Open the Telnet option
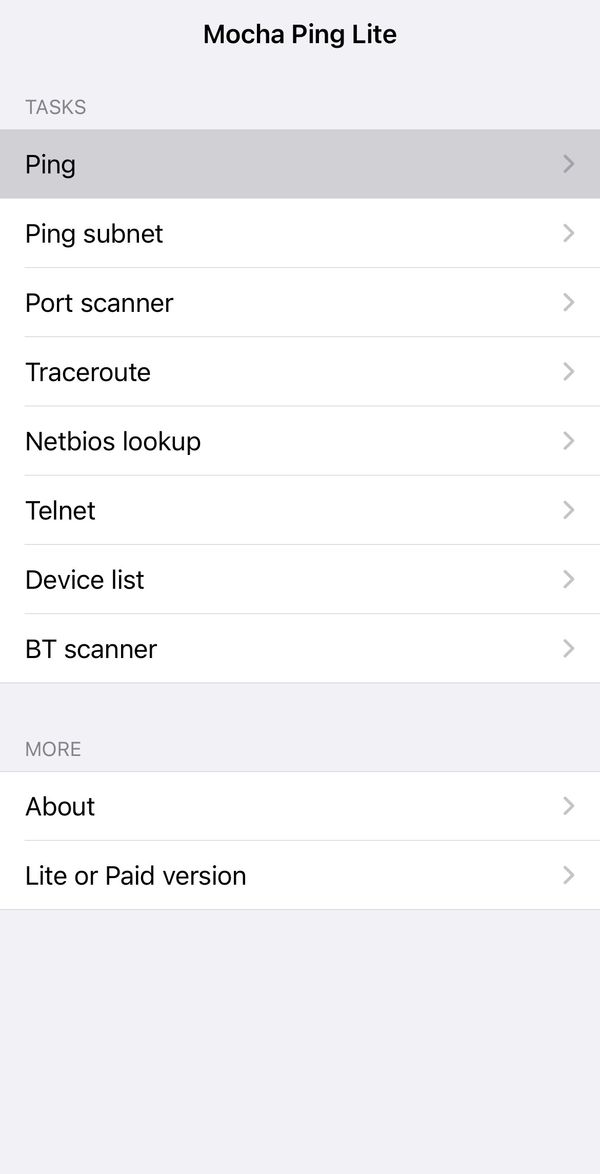 (300, 511)
